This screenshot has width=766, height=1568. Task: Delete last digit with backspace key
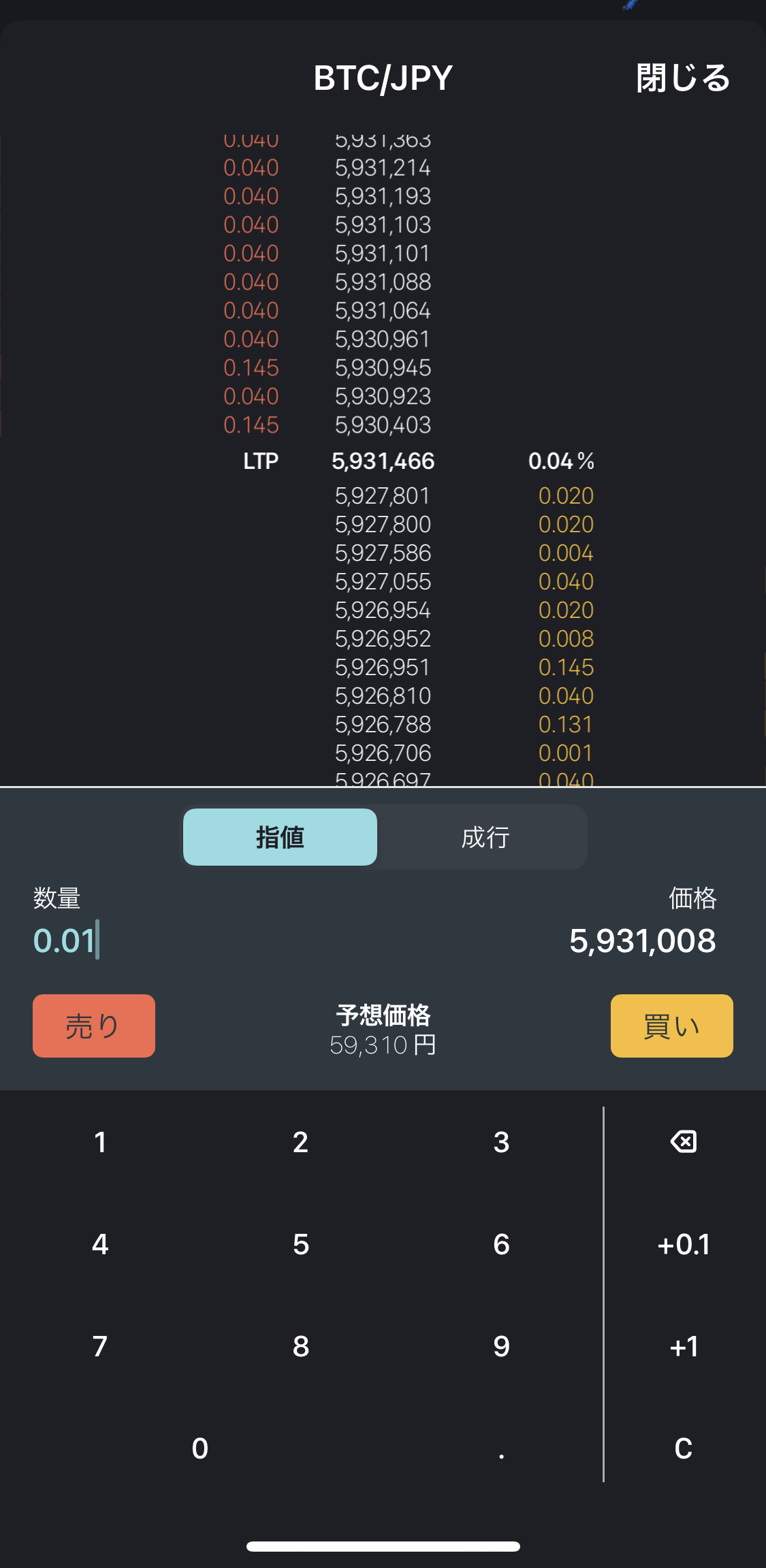(x=684, y=1141)
